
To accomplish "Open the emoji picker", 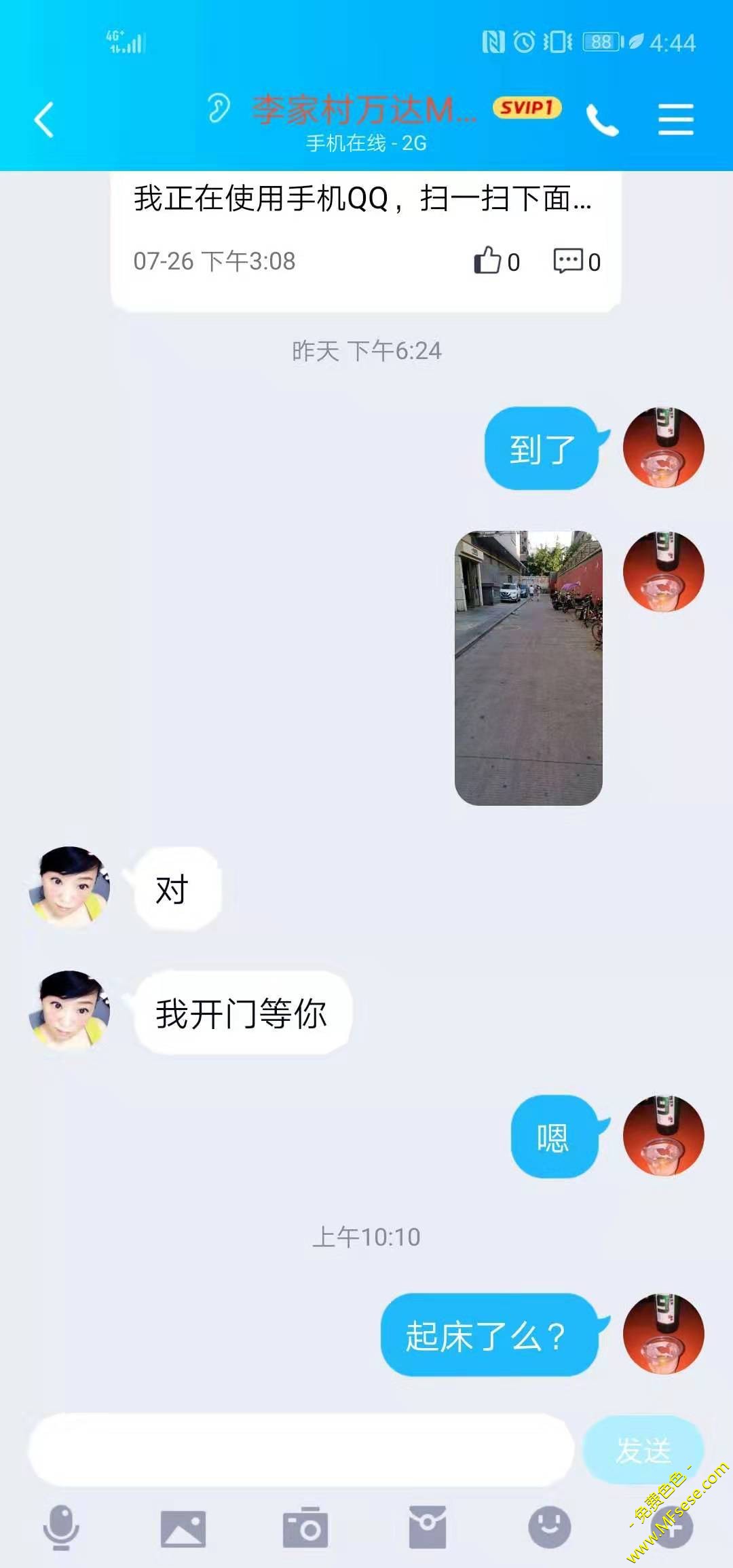I will click(x=549, y=1527).
